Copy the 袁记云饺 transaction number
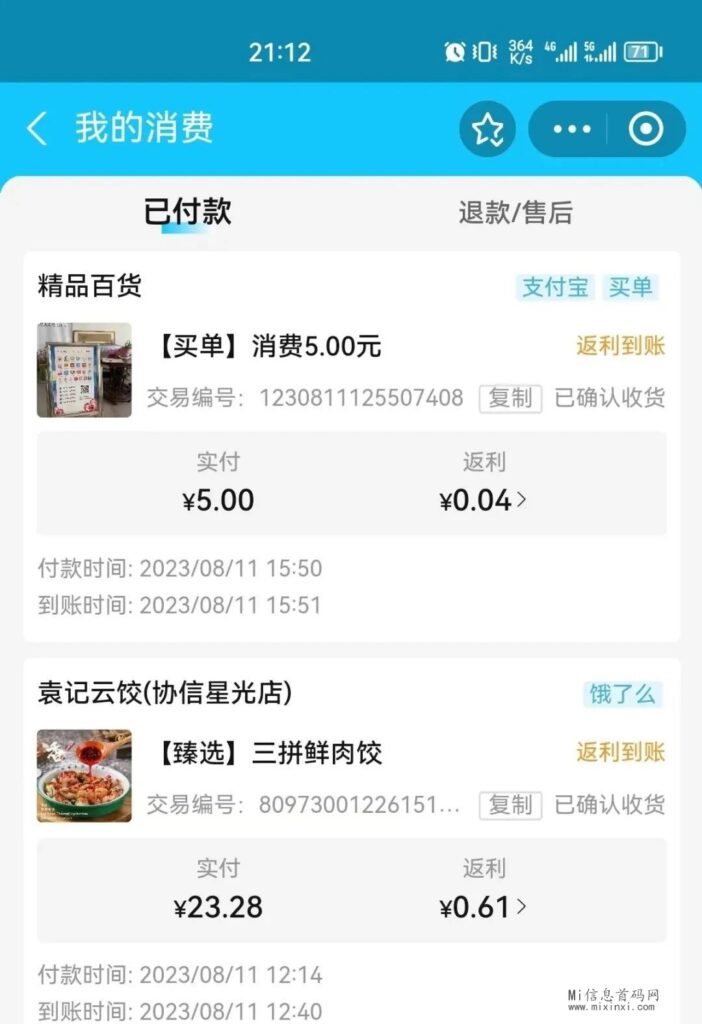This screenshot has width=702, height=1024. (510, 804)
